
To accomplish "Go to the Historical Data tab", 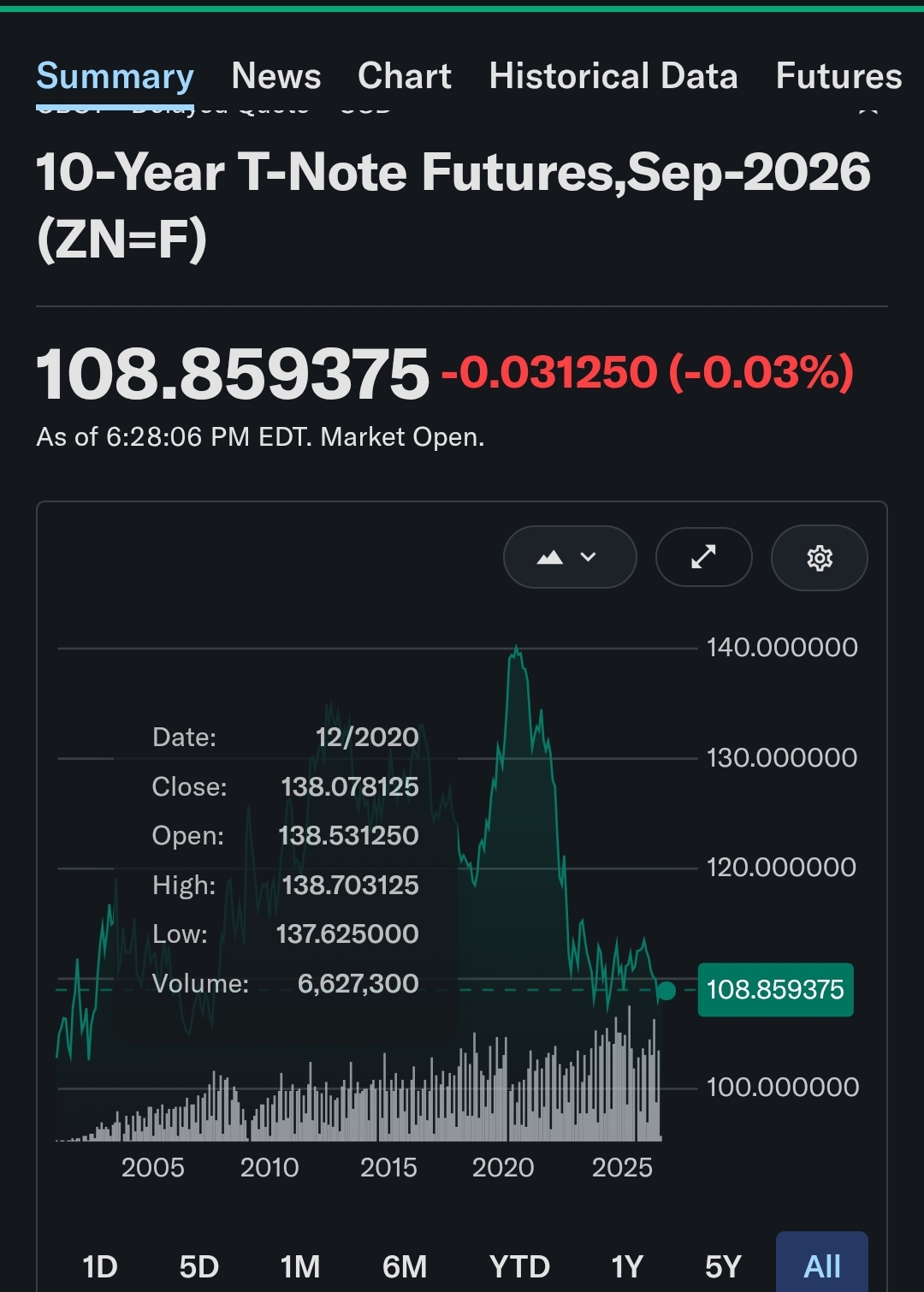I will click(x=613, y=76).
